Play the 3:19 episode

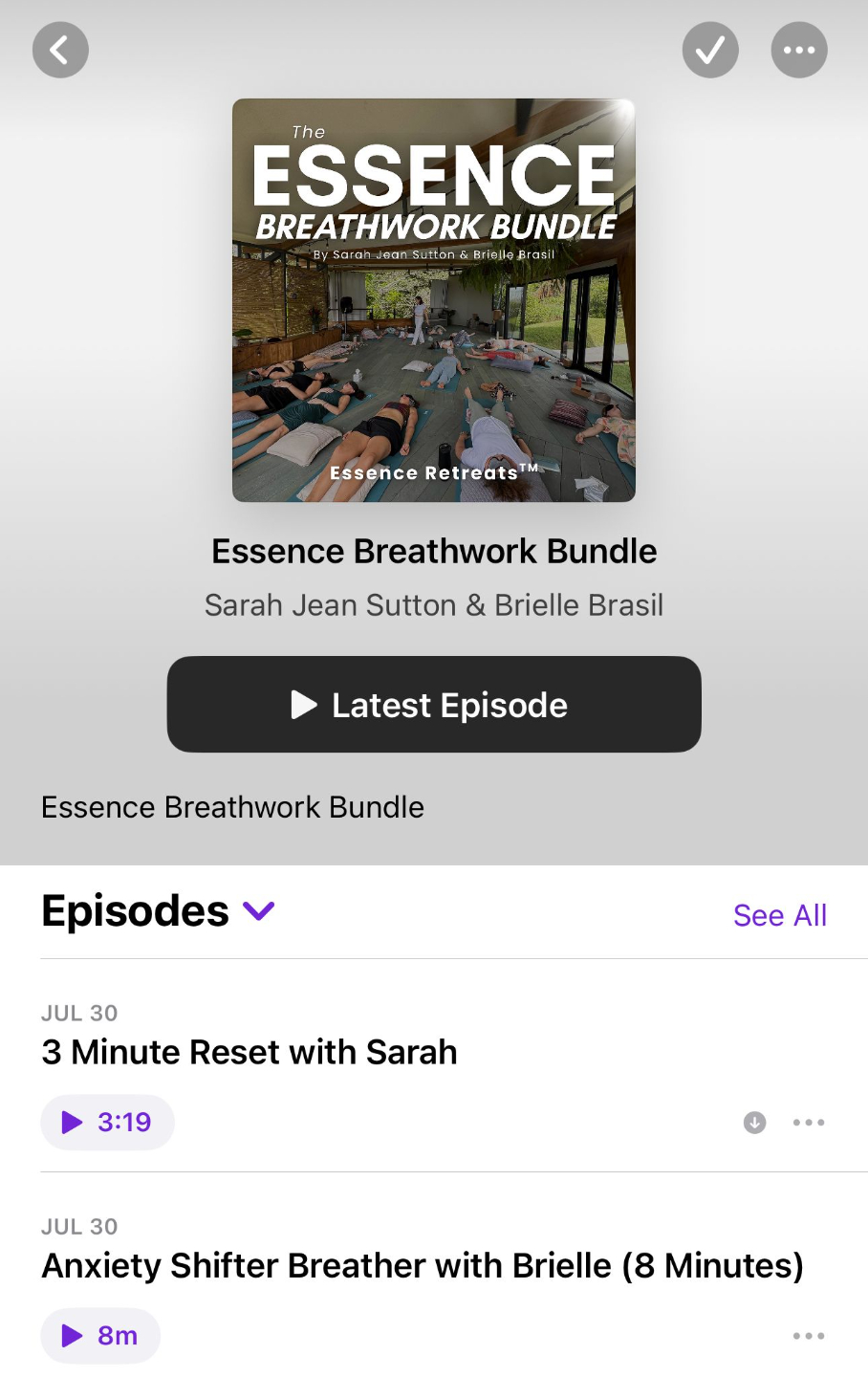107,1122
